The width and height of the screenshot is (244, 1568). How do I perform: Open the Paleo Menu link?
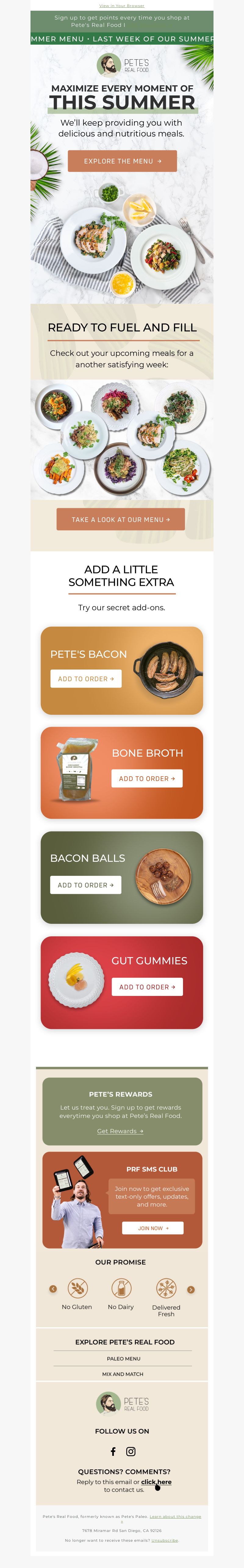point(123,1358)
